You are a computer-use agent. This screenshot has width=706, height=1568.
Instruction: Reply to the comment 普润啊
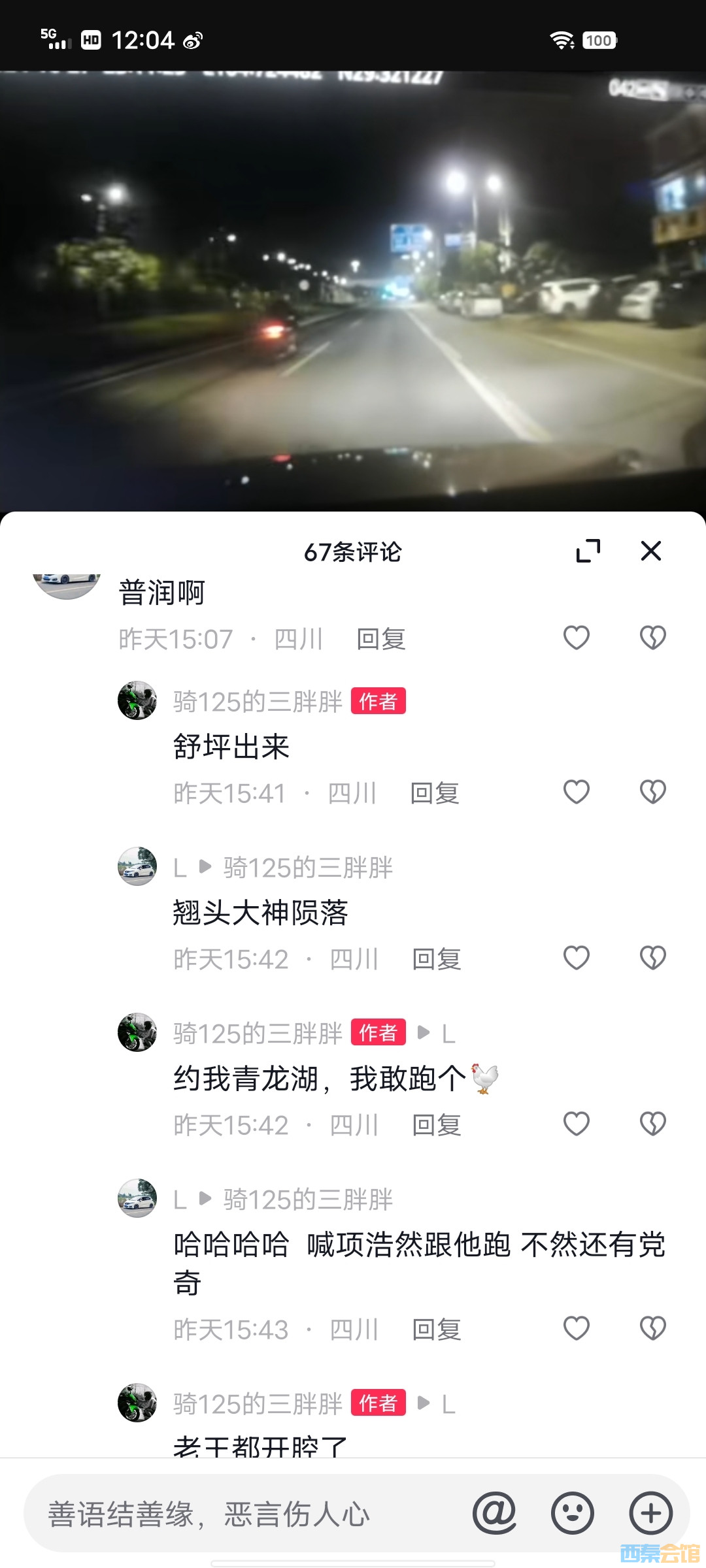[x=381, y=639]
